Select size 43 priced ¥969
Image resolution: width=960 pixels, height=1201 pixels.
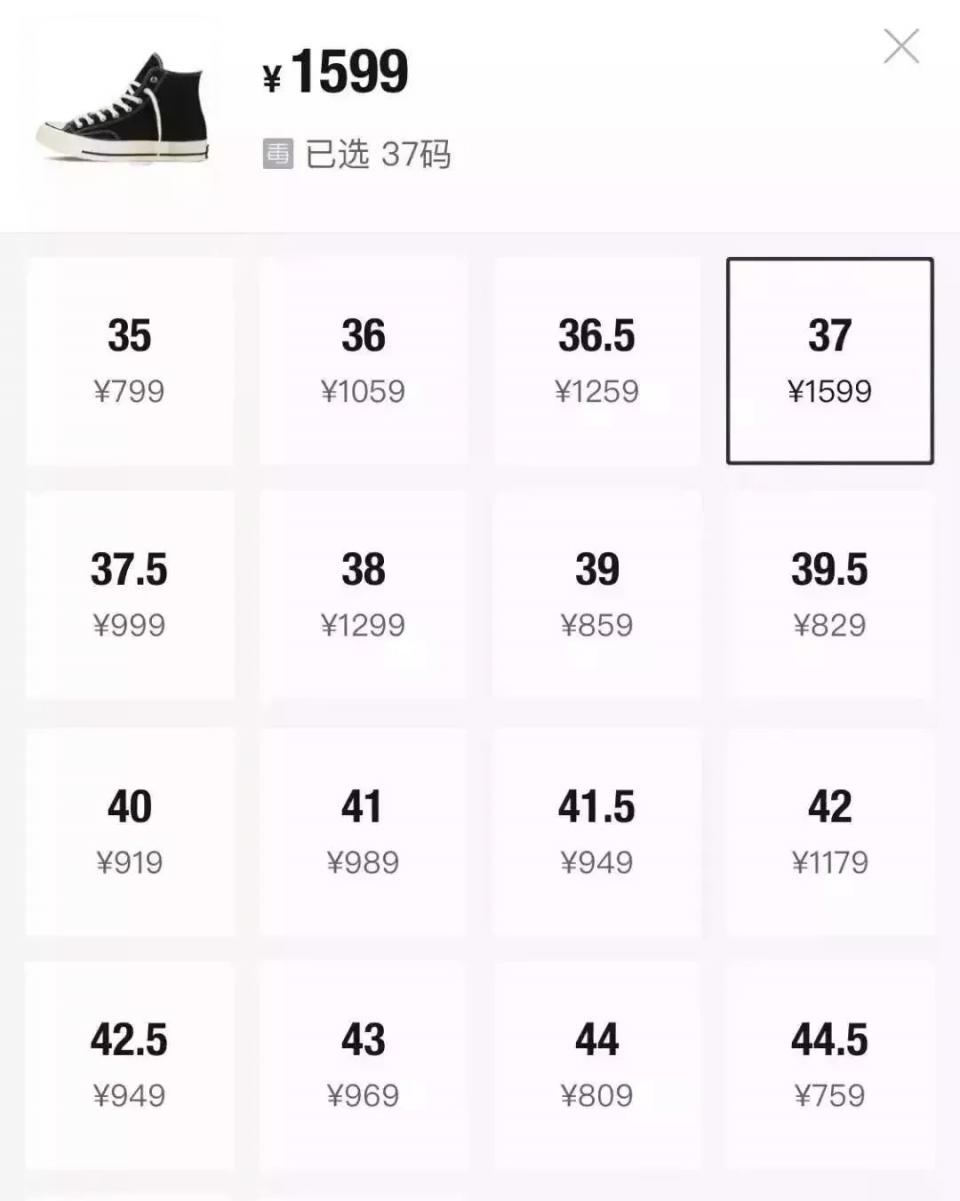click(363, 1065)
